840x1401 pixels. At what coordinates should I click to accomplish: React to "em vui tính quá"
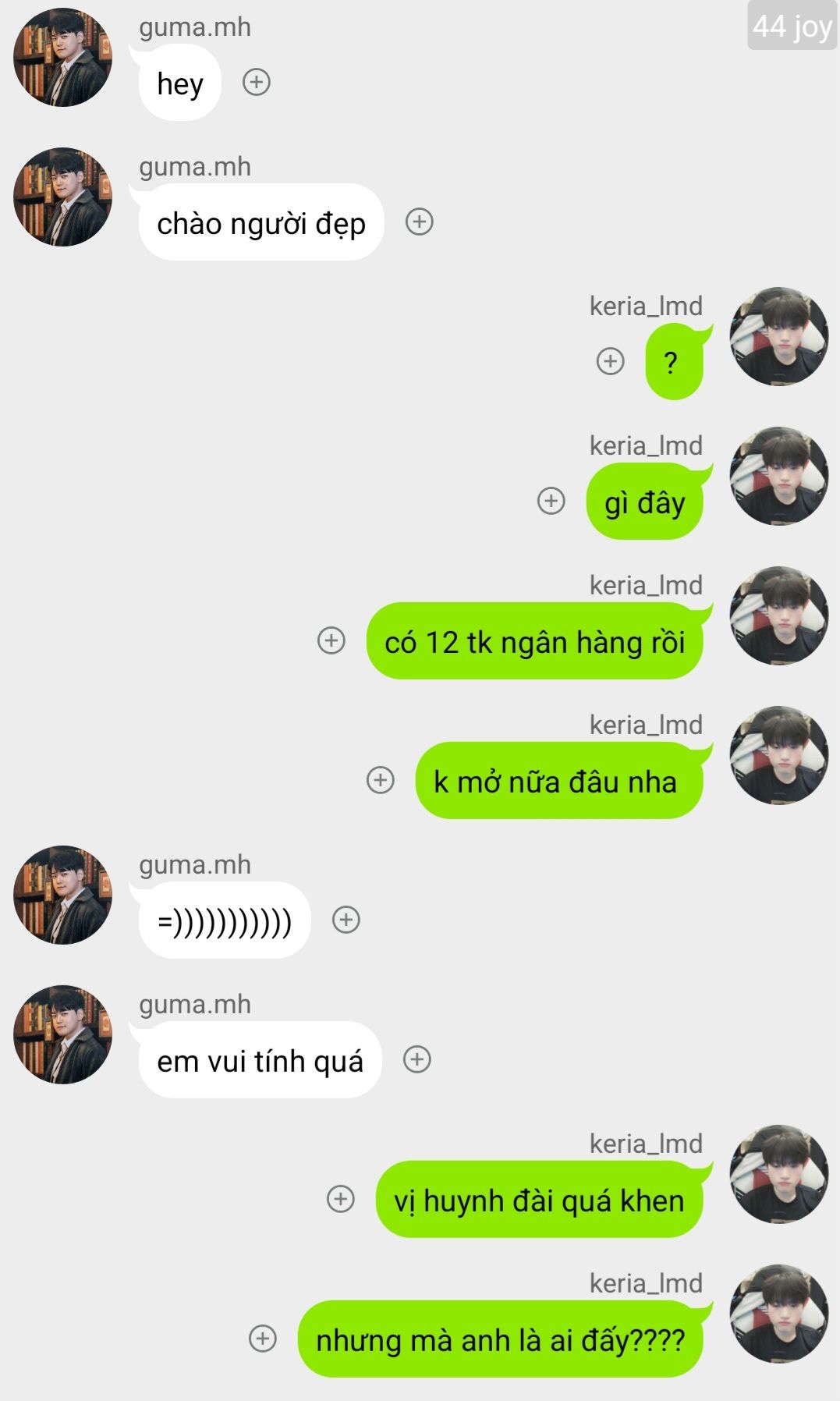point(417,1059)
